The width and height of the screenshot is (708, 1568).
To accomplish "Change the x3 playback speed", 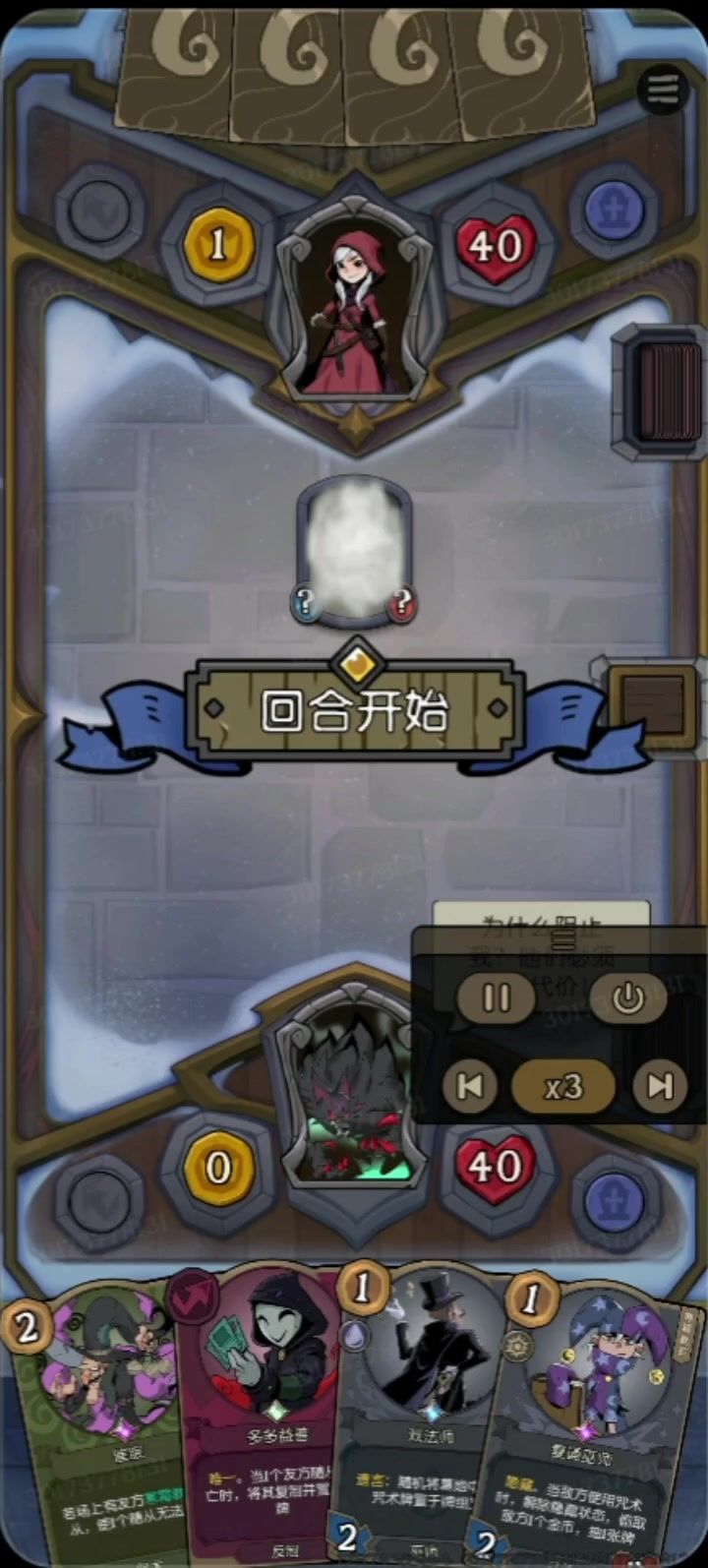I will [x=562, y=1086].
